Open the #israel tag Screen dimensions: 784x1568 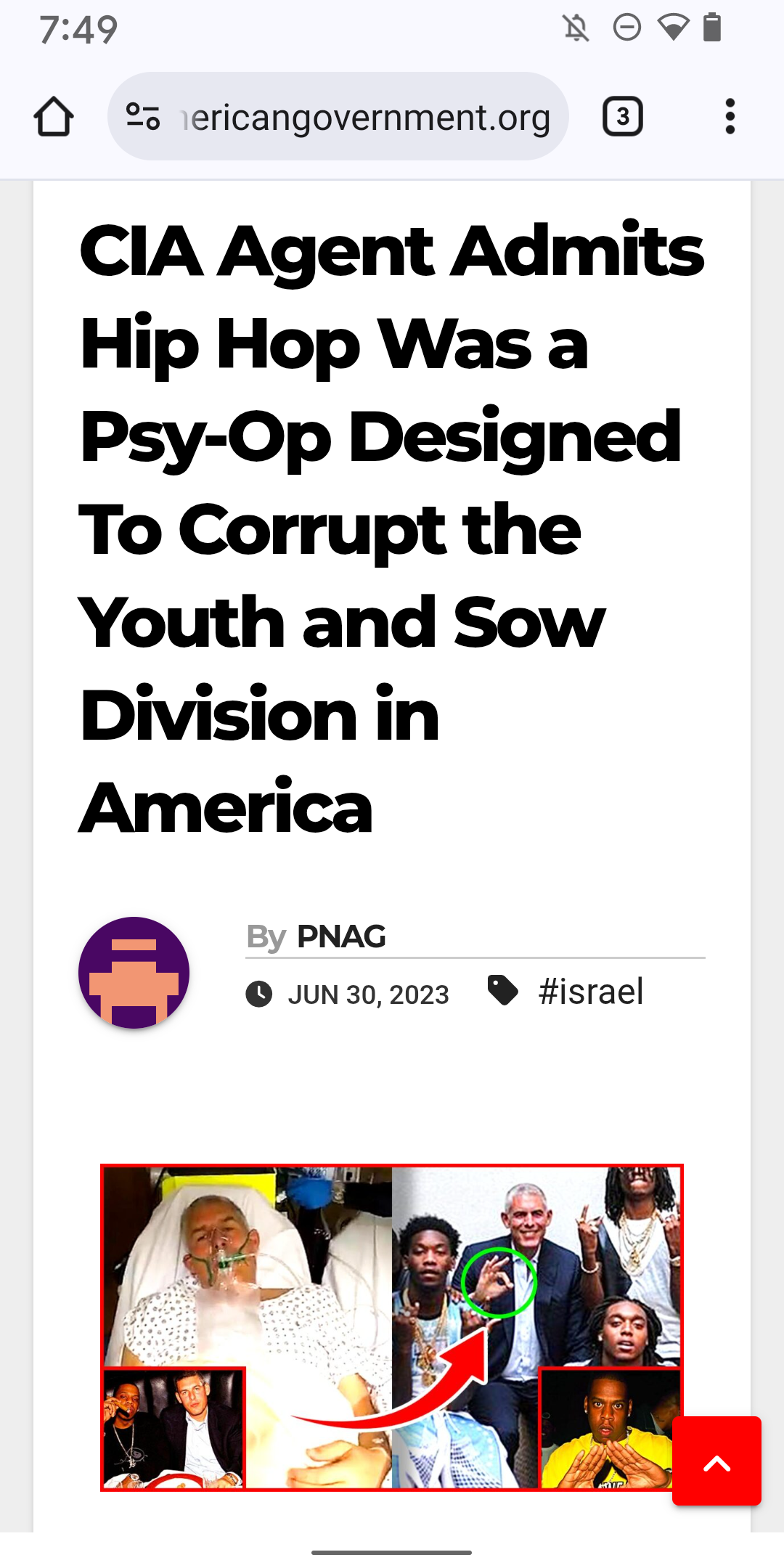point(590,992)
